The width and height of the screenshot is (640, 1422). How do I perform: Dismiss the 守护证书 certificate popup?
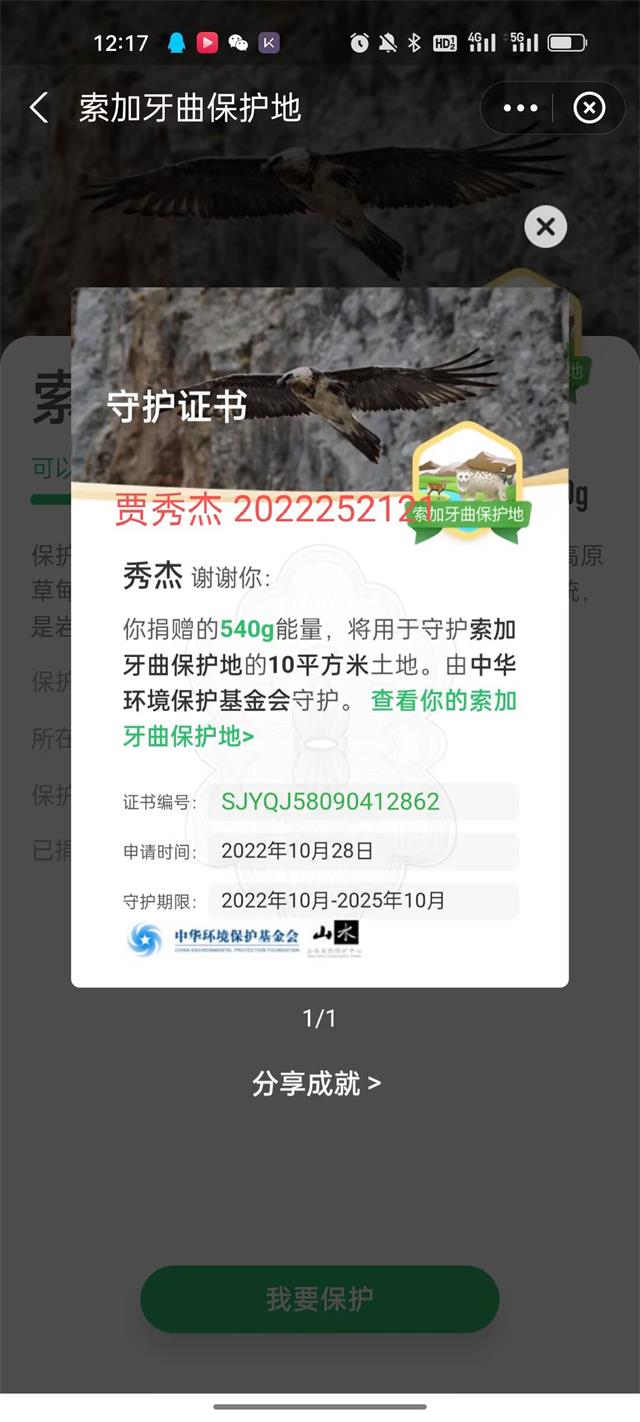tap(545, 227)
